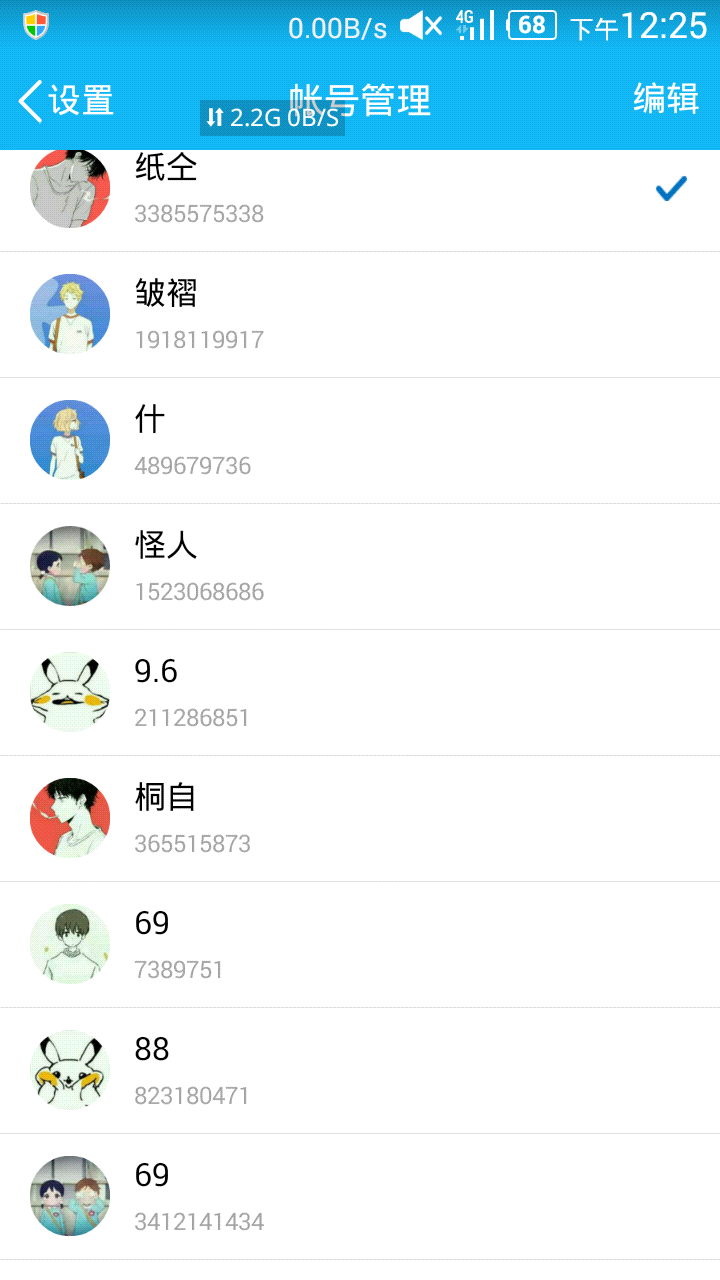This screenshot has height=1280, width=720.
Task: Tap 编辑 to edit the accounts
Action: pos(666,99)
